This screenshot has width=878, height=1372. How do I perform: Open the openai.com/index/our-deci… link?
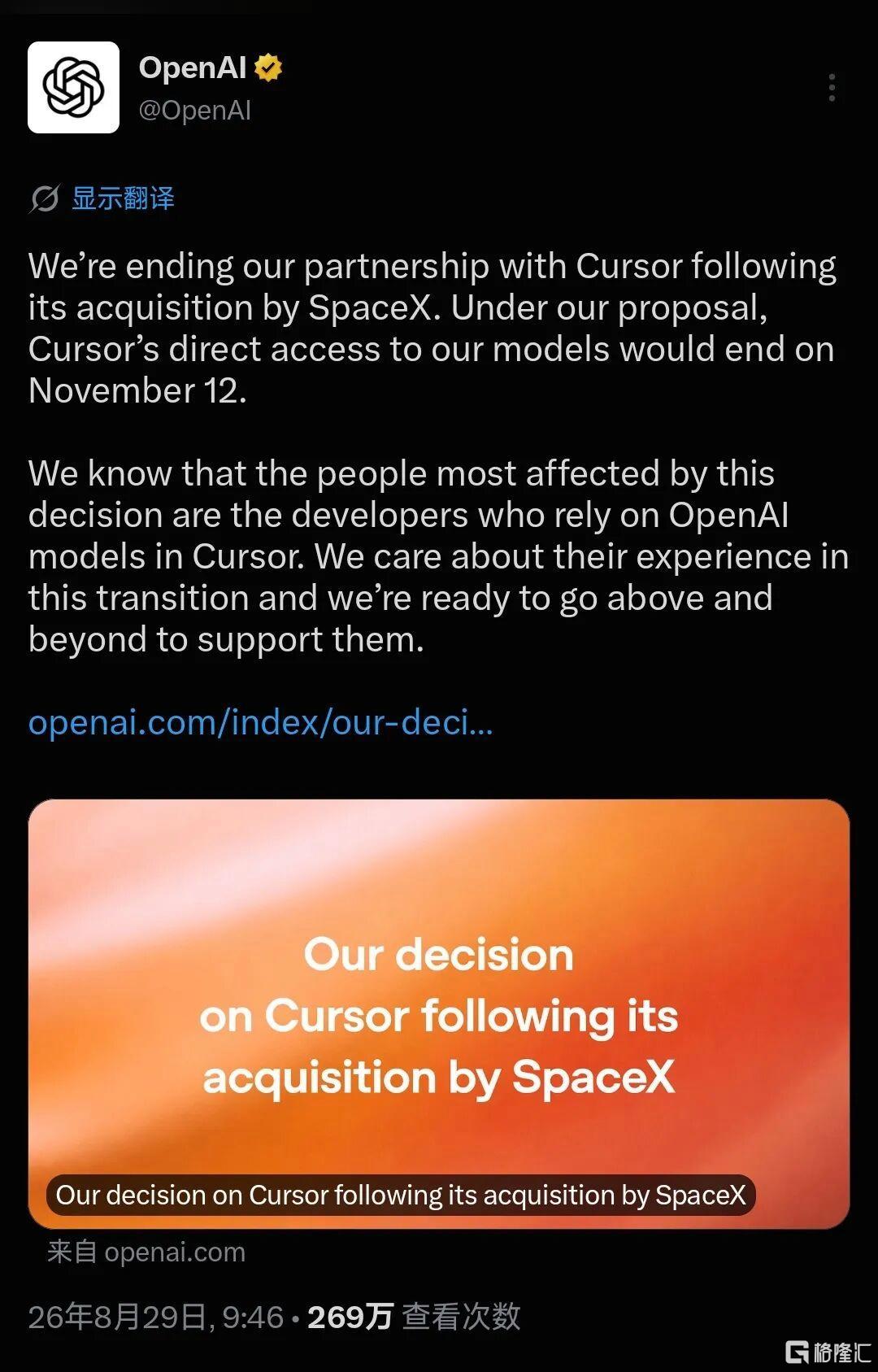261,722
